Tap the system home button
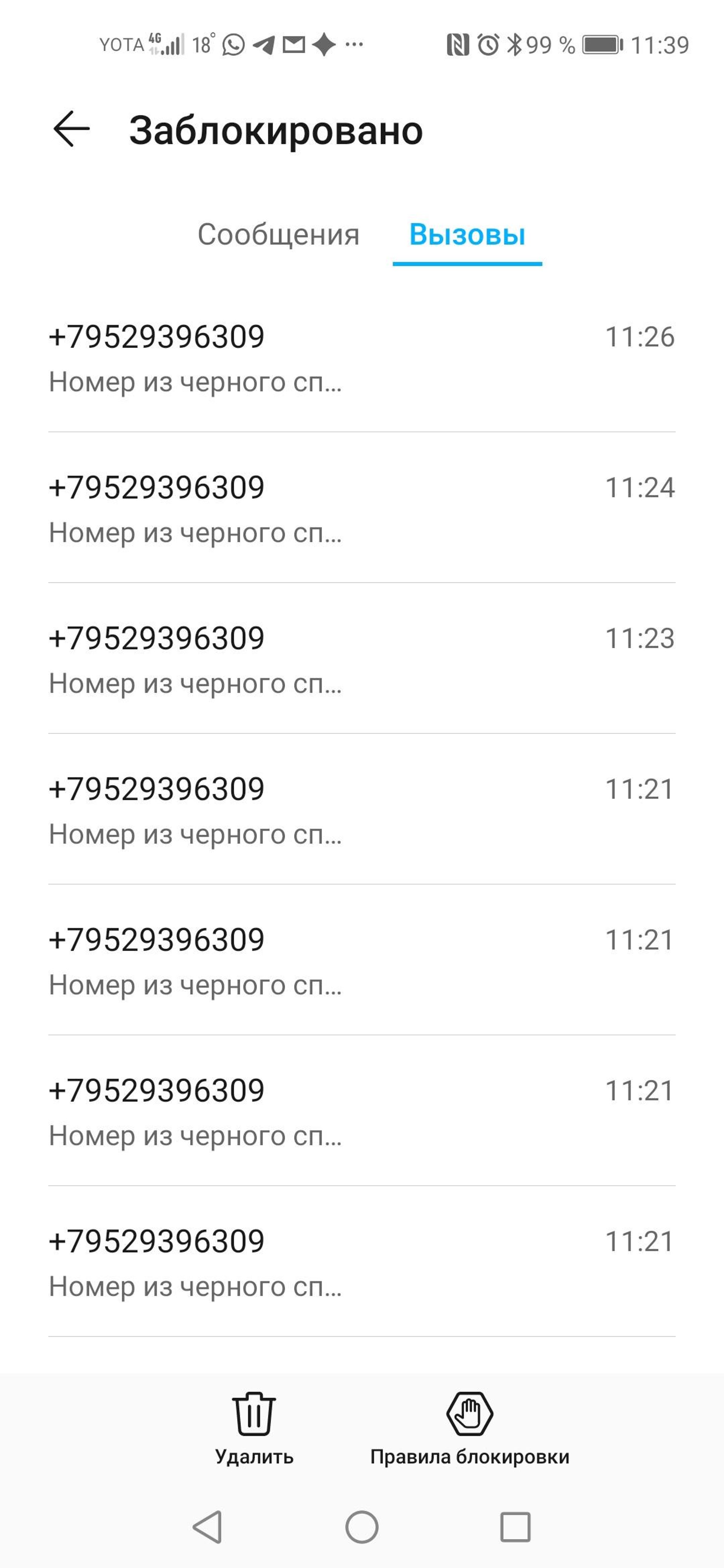Screen dimensions: 724x1568 (x=362, y=1527)
